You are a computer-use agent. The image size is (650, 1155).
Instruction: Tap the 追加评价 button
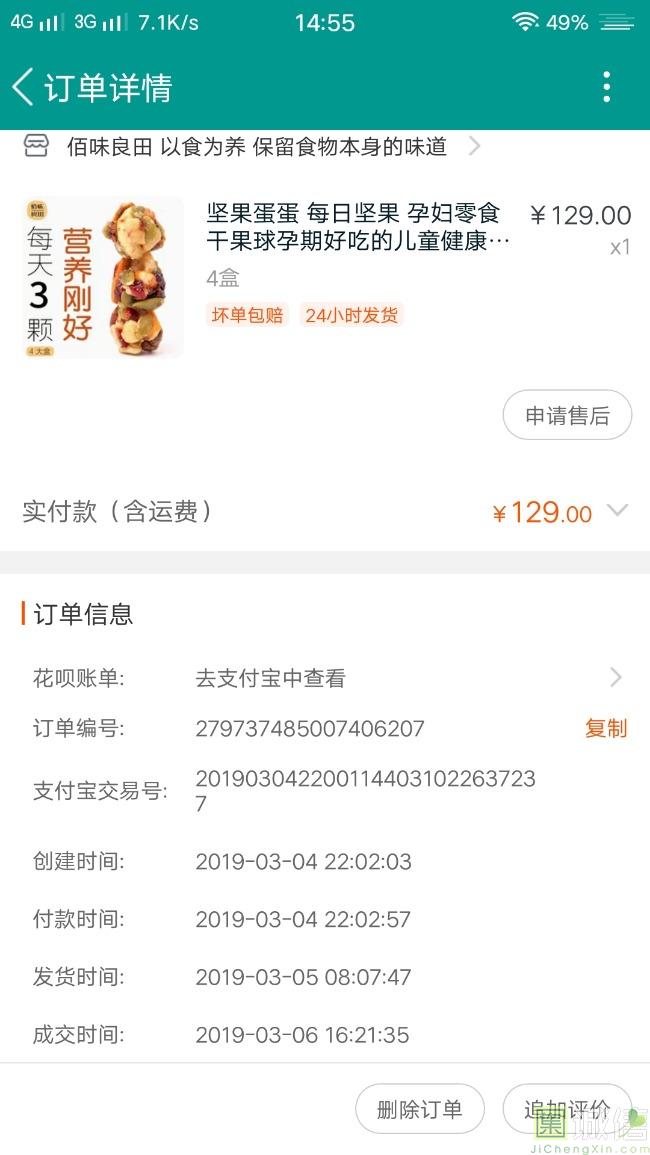pyautogui.click(x=567, y=1109)
